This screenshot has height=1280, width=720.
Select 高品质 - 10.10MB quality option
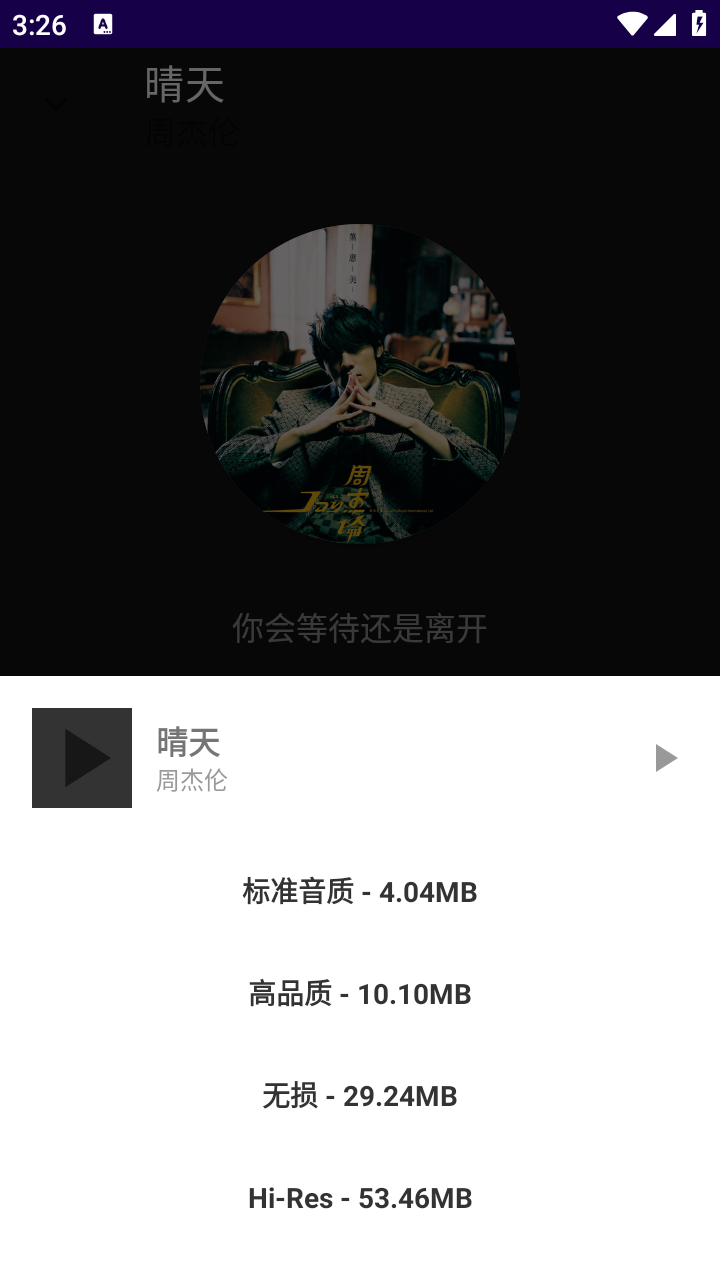coord(360,993)
